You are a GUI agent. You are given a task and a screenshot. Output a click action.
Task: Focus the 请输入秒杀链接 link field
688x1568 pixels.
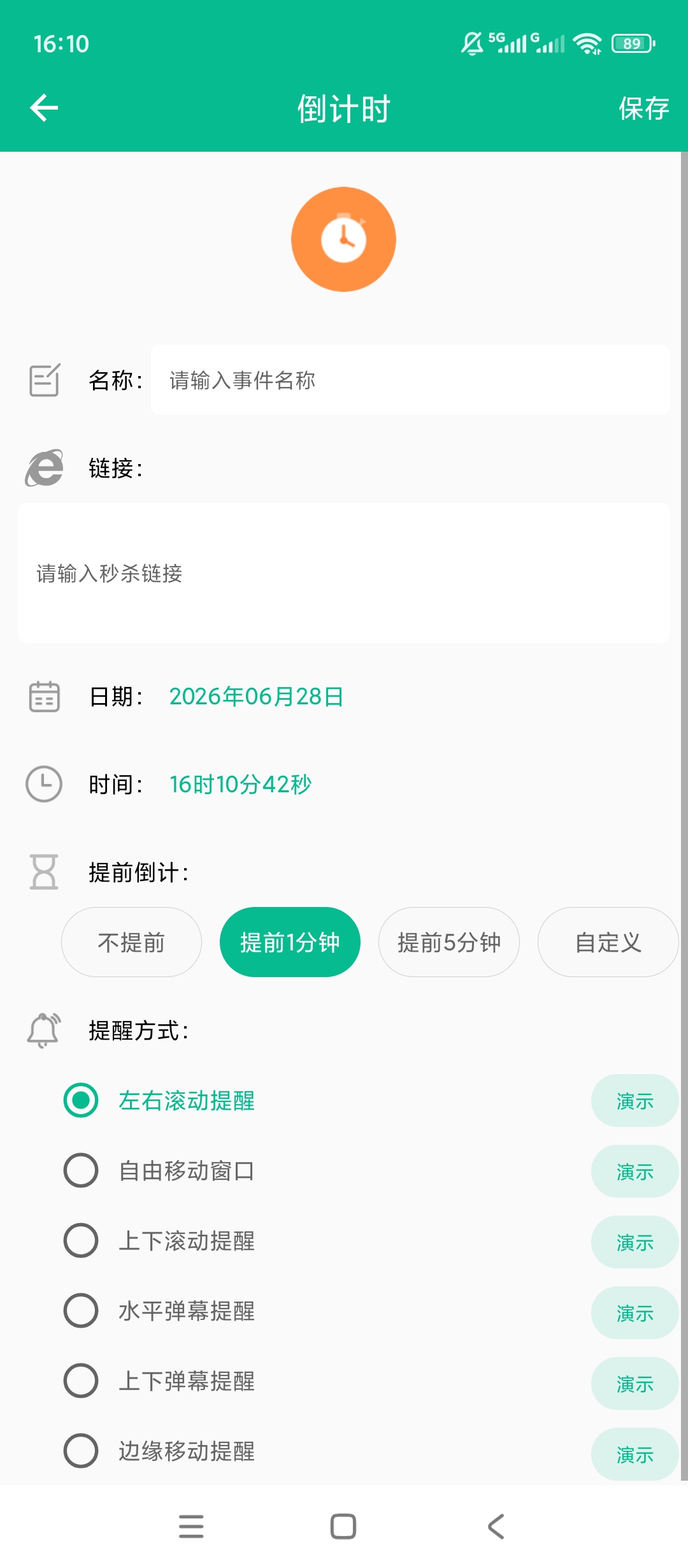344,573
